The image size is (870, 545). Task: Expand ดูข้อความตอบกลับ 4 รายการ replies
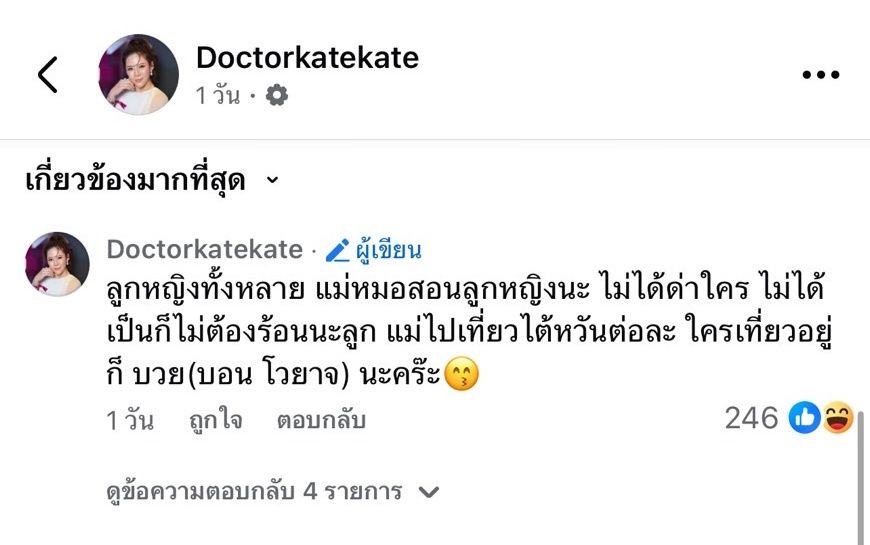pyautogui.click(x=272, y=492)
